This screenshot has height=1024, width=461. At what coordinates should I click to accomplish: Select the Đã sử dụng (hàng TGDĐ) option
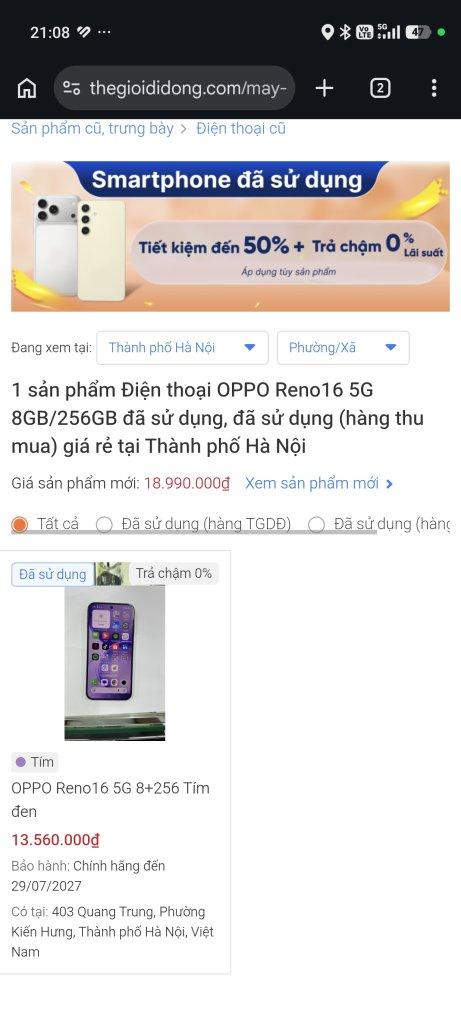[193, 524]
